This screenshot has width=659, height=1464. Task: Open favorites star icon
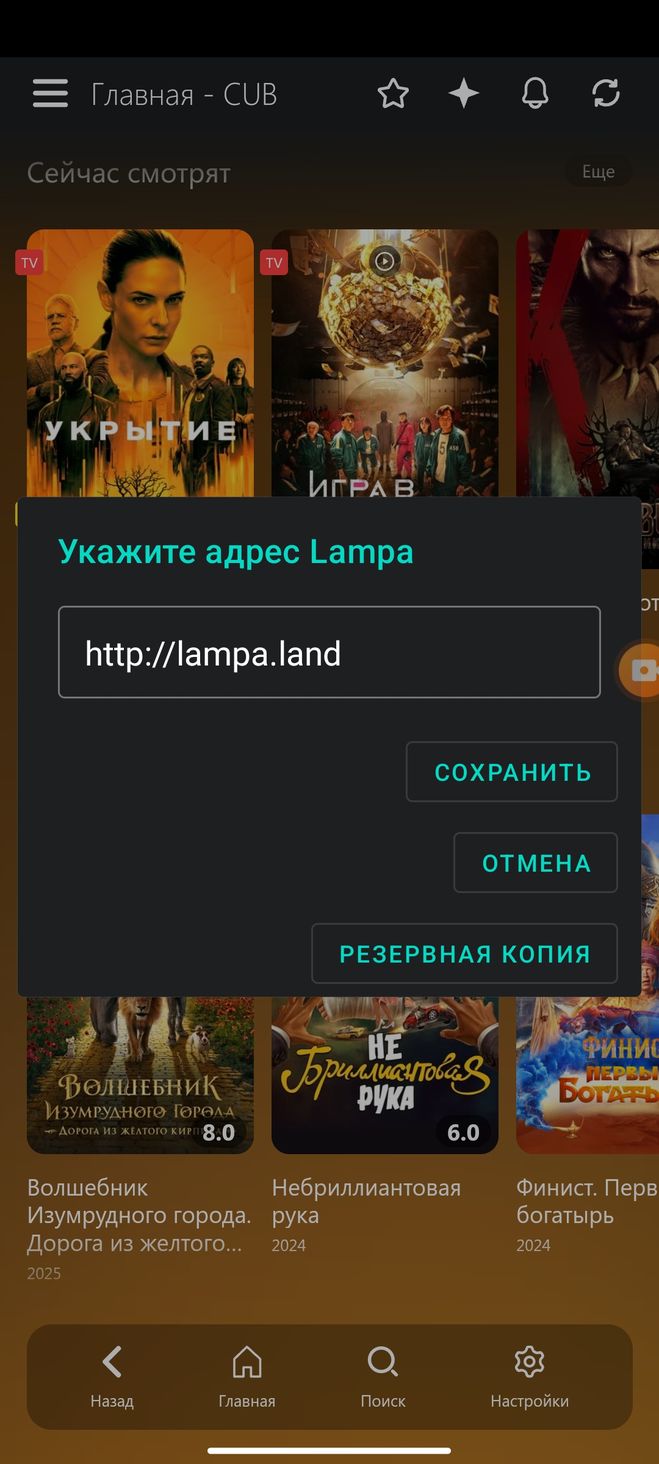(393, 94)
